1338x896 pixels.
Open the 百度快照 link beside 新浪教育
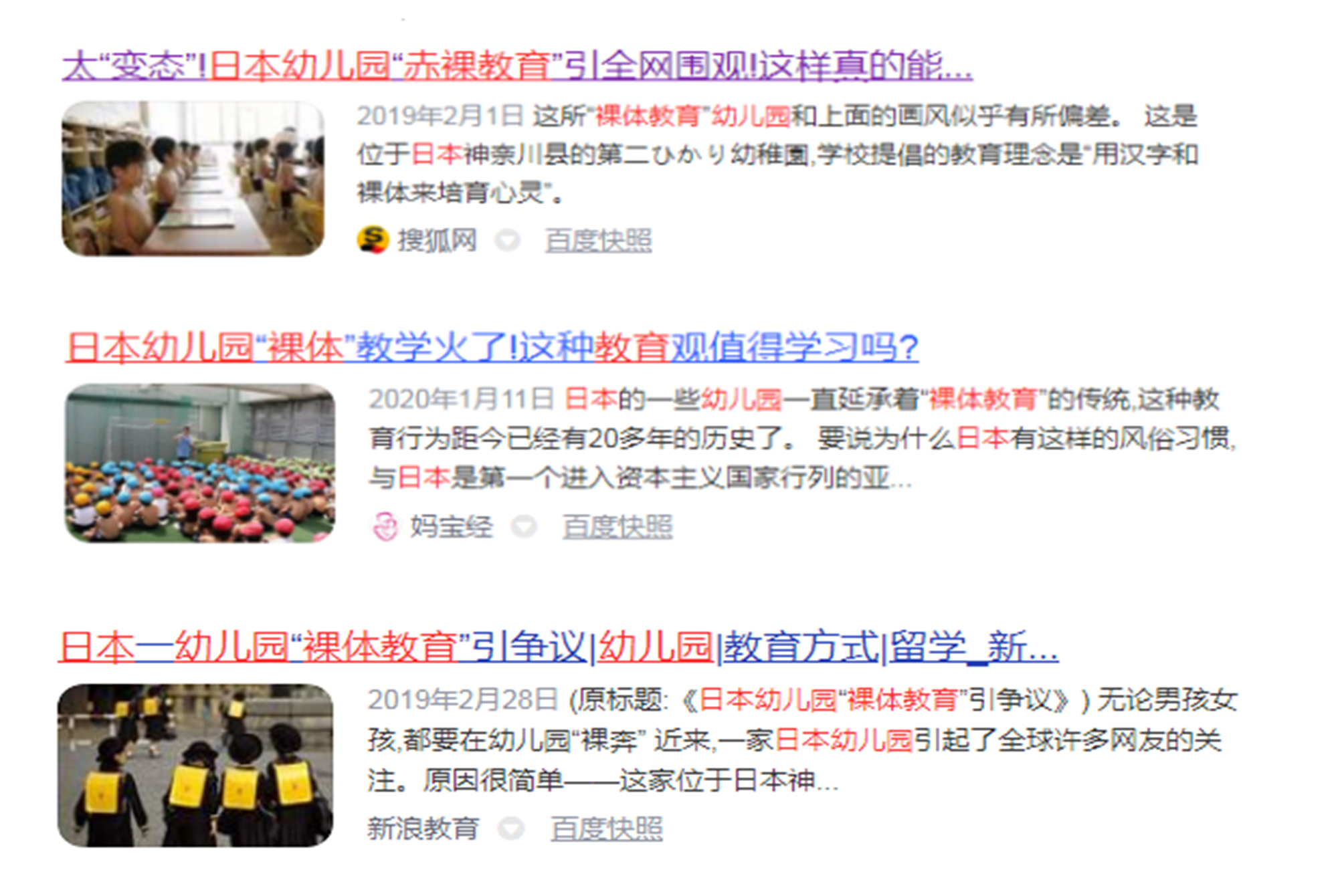tap(606, 829)
